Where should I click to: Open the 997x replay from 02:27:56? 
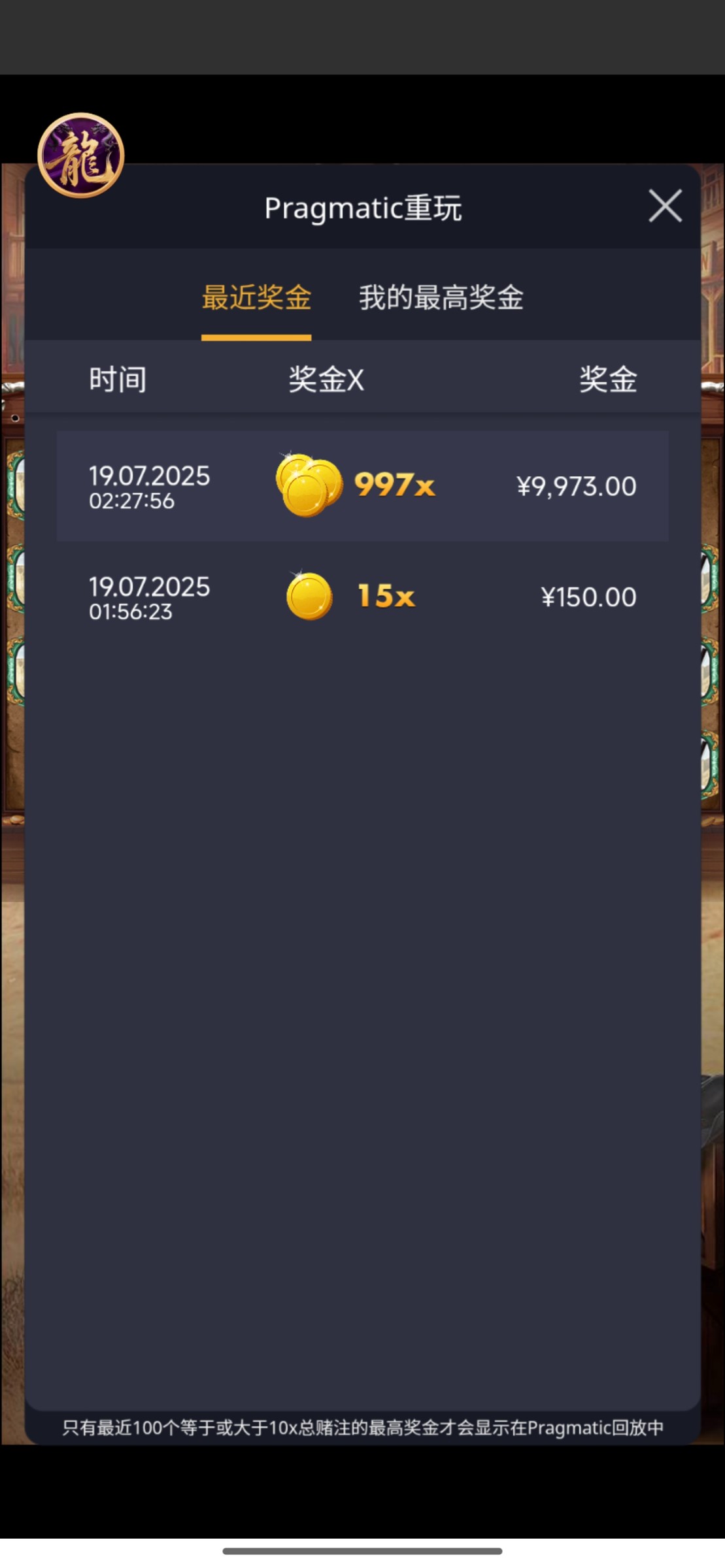pos(362,485)
